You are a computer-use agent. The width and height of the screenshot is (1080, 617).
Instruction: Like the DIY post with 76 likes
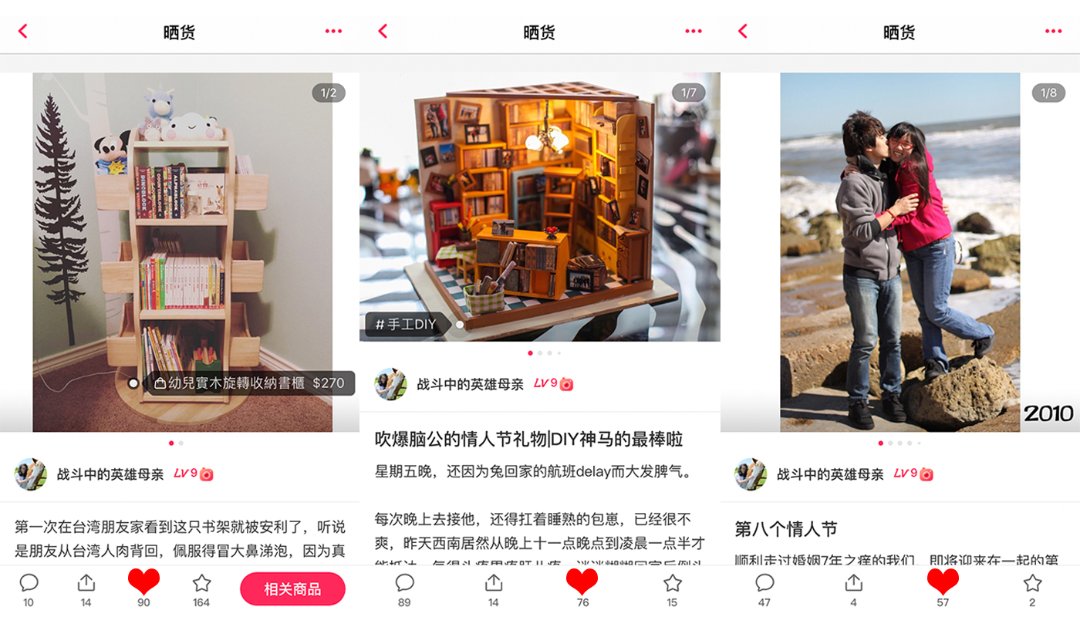[x=582, y=582]
